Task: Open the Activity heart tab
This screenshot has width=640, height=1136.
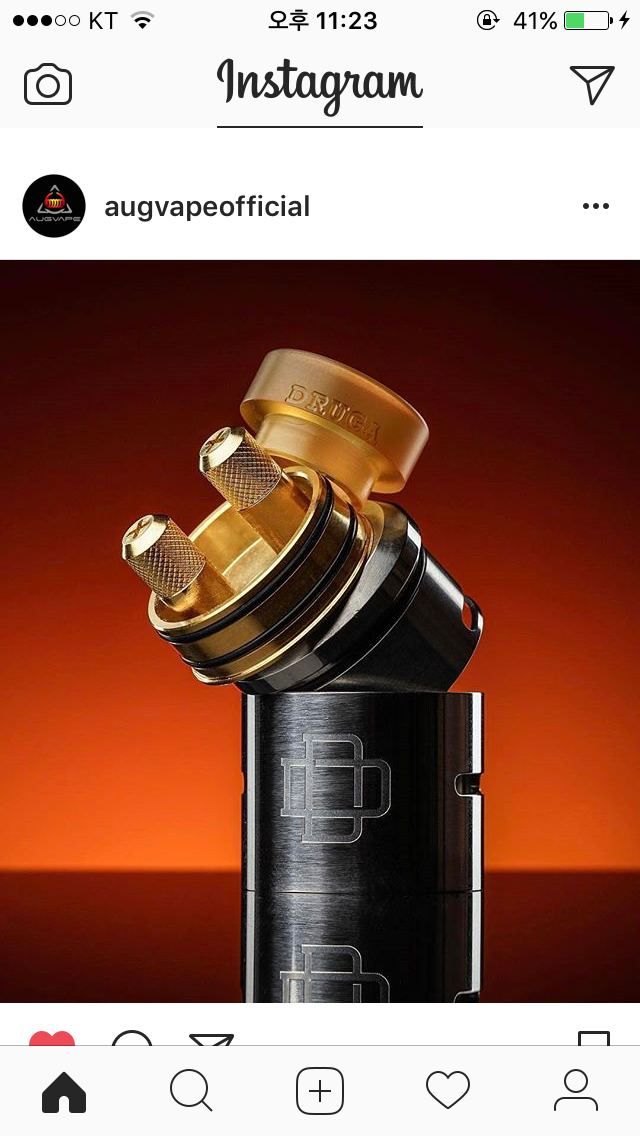Action: [448, 1091]
